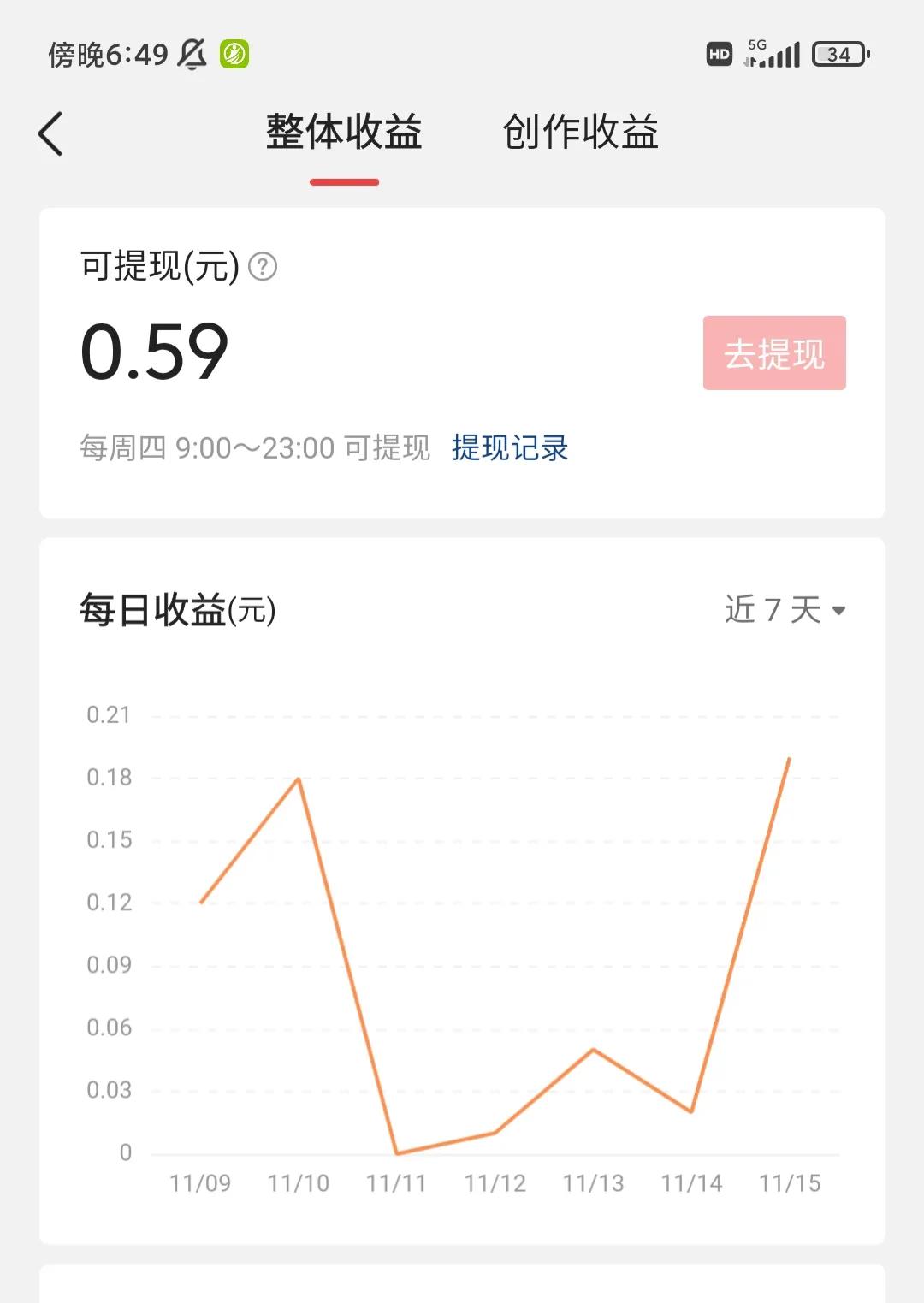Image resolution: width=924 pixels, height=1303 pixels.
Task: Tap the 去提现 withdrawal button
Action: [x=773, y=352]
